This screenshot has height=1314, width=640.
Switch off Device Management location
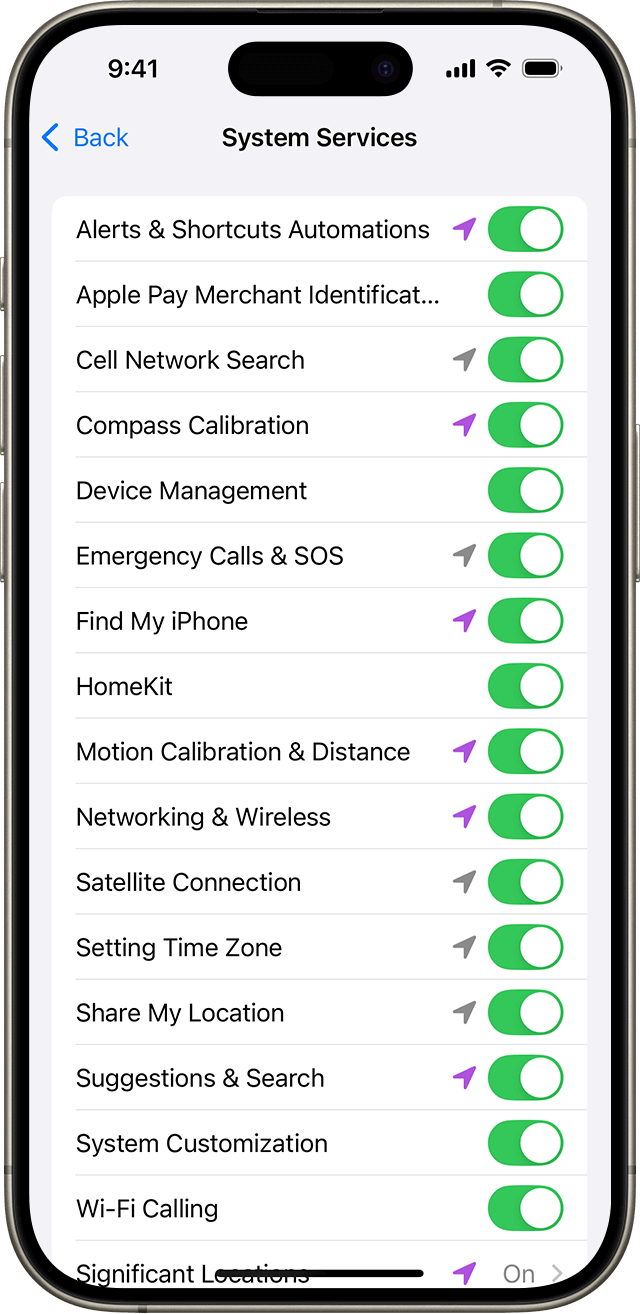(x=525, y=491)
